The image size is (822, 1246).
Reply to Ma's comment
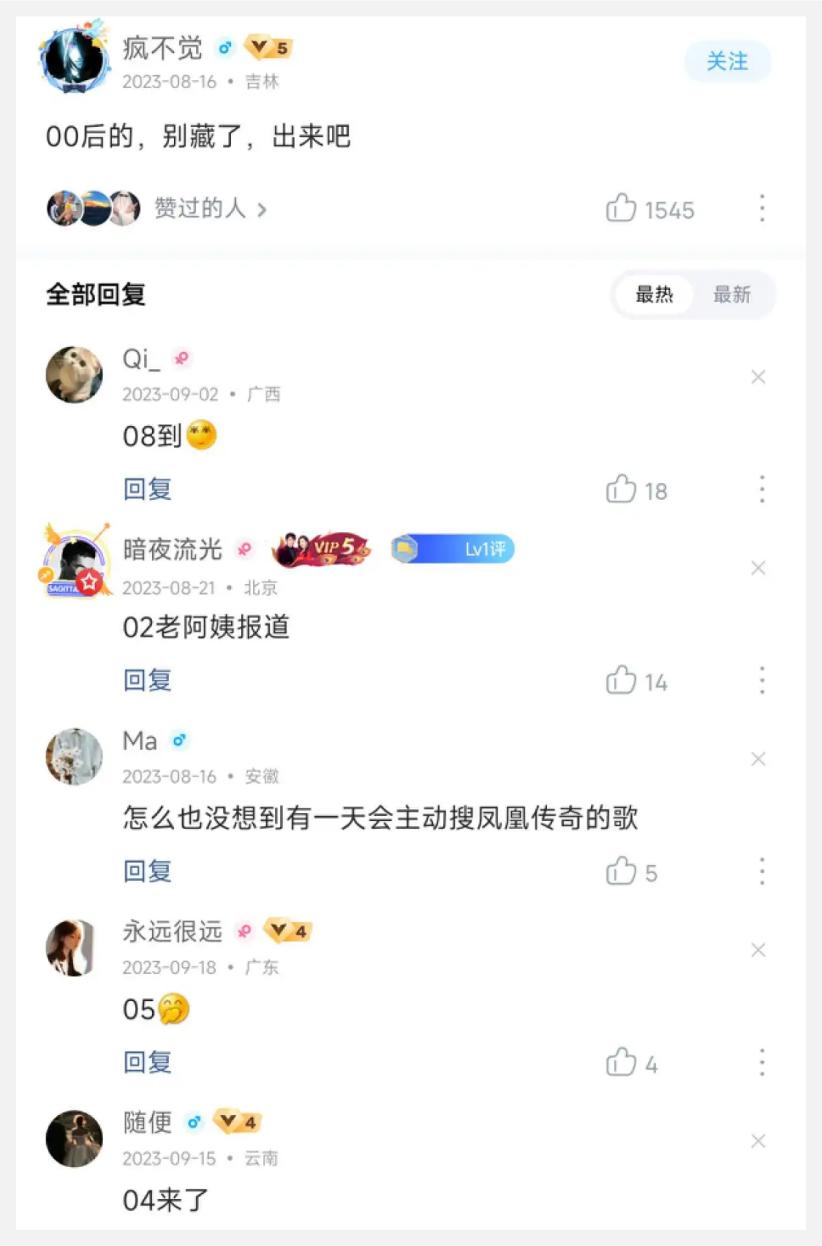pyautogui.click(x=148, y=871)
